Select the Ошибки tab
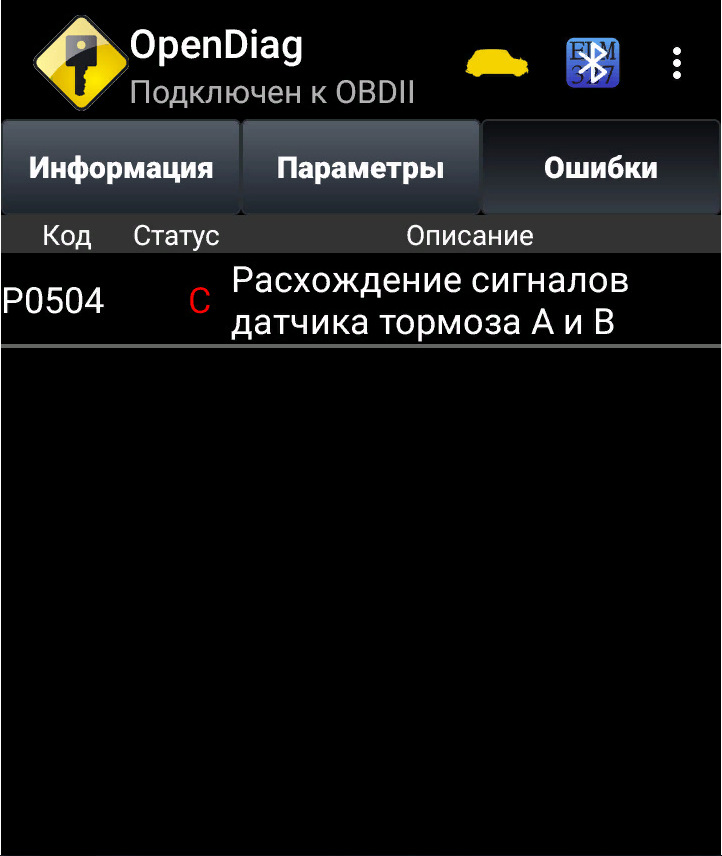Viewport: 722px width, 856px height. 600,167
